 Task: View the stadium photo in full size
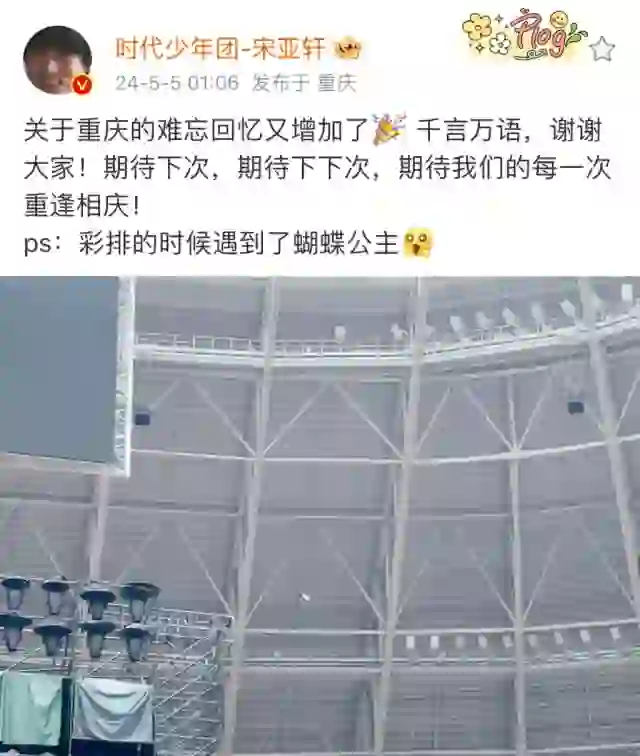coord(320,515)
